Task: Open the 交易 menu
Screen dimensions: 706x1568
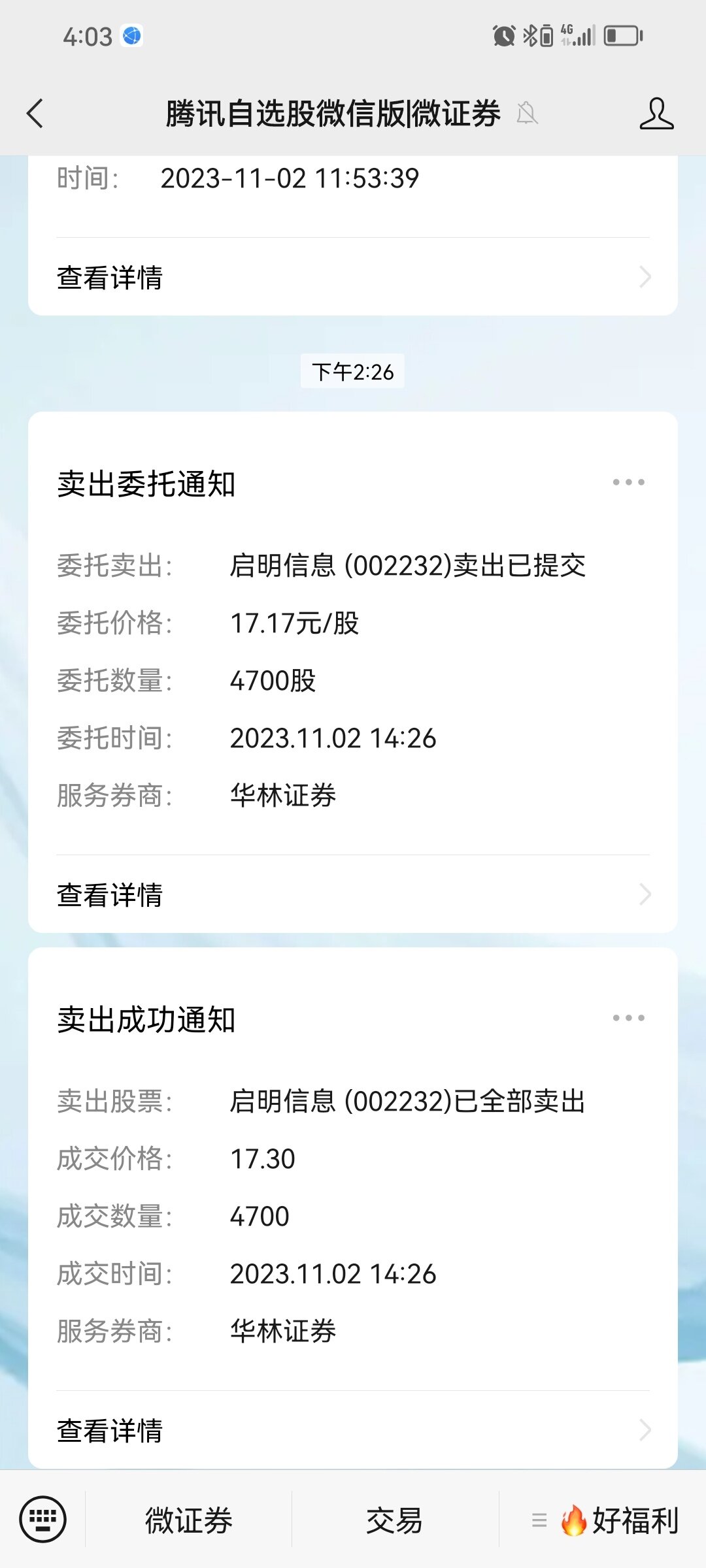Action: (394, 1520)
